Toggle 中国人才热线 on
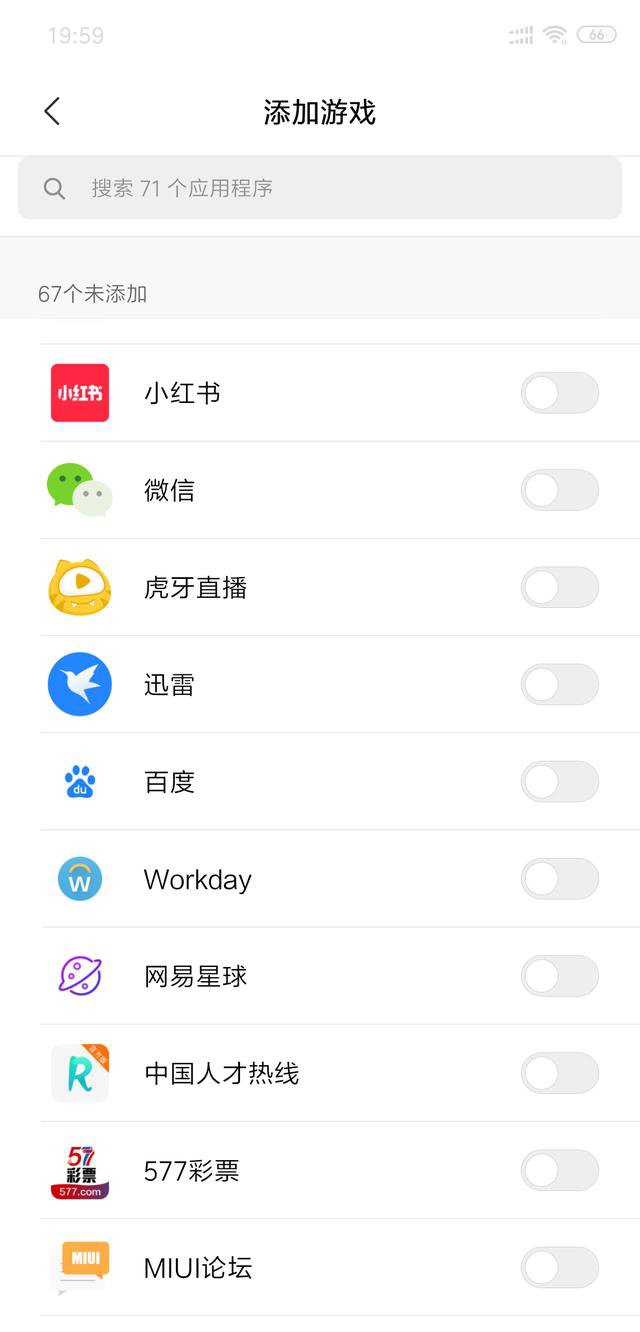 560,1073
